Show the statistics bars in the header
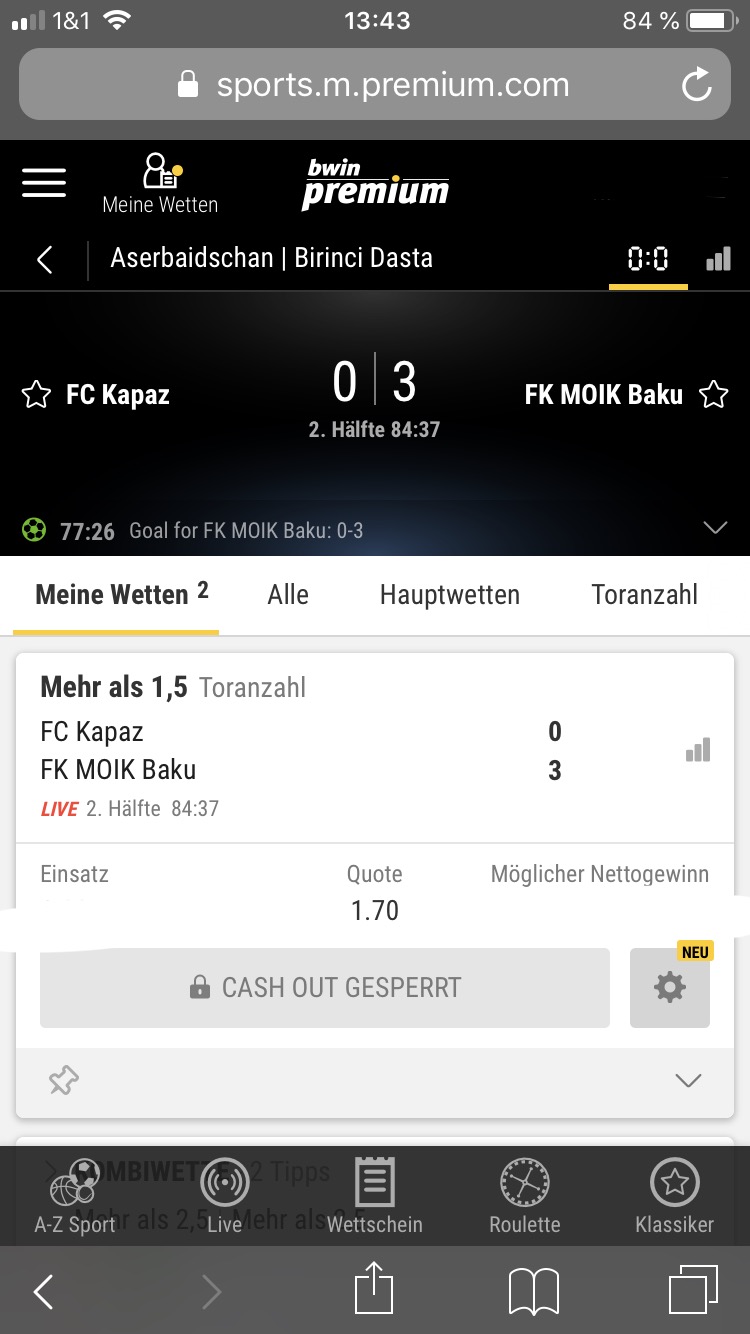This screenshot has width=750, height=1334. click(x=718, y=260)
